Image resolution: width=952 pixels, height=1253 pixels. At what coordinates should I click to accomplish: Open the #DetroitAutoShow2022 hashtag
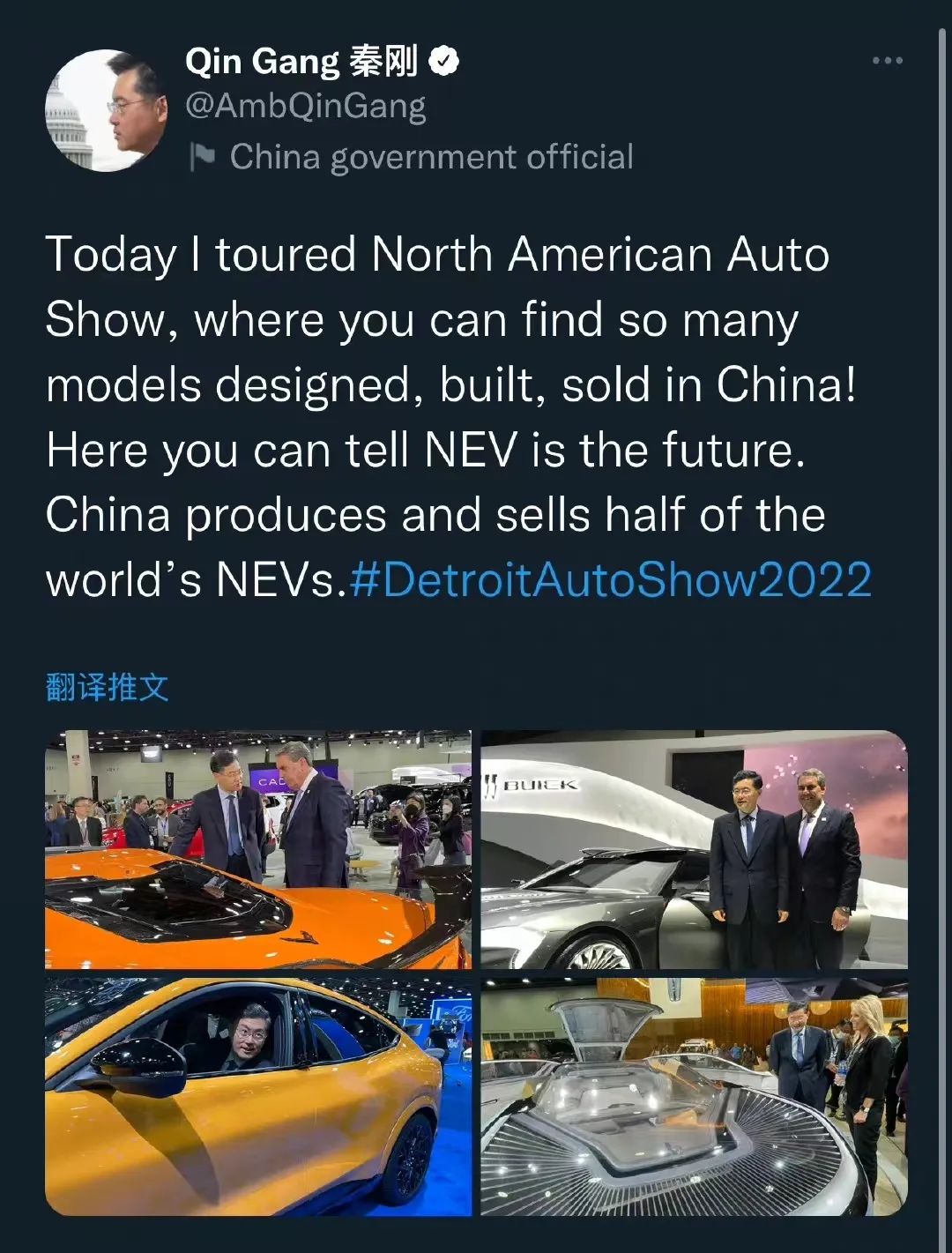click(x=610, y=580)
